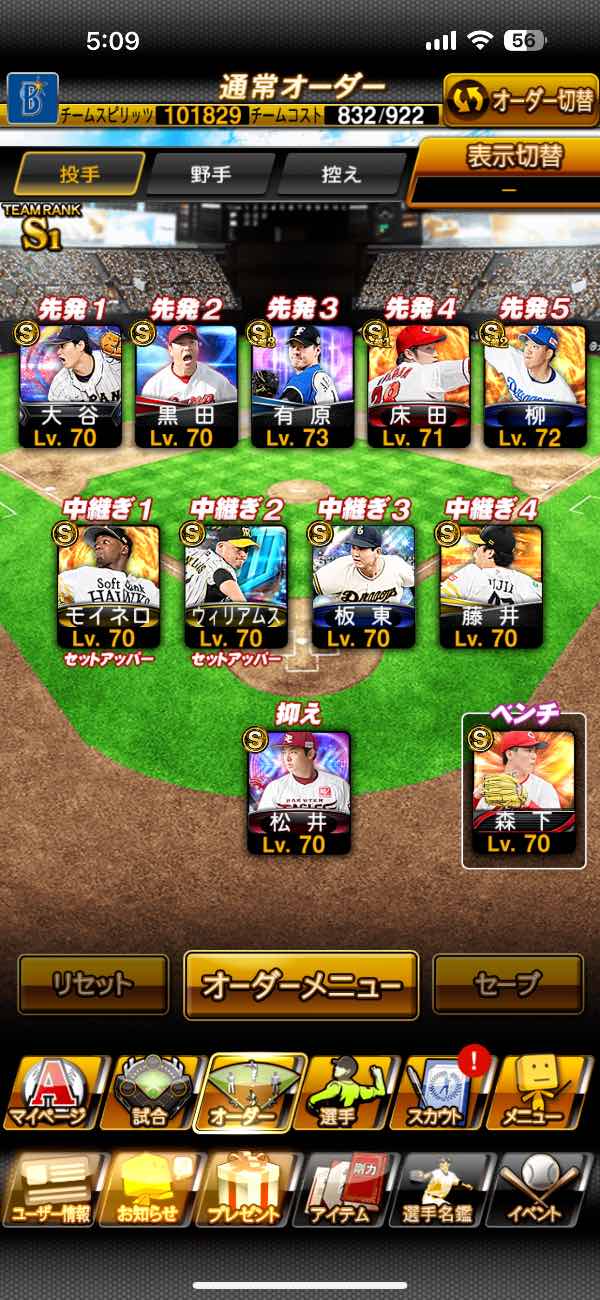Screen dimensions: 600x1300
Task: Go to マイページ
Action: click(x=50, y=1093)
